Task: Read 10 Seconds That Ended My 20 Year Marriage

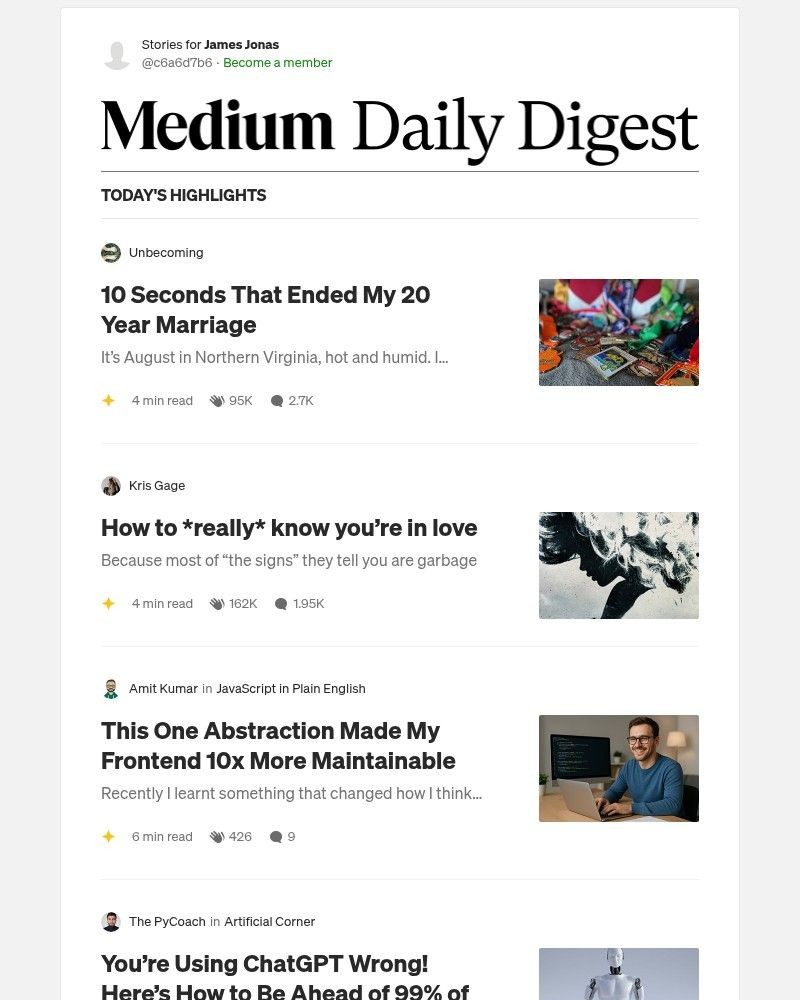Action: pyautogui.click(x=265, y=309)
